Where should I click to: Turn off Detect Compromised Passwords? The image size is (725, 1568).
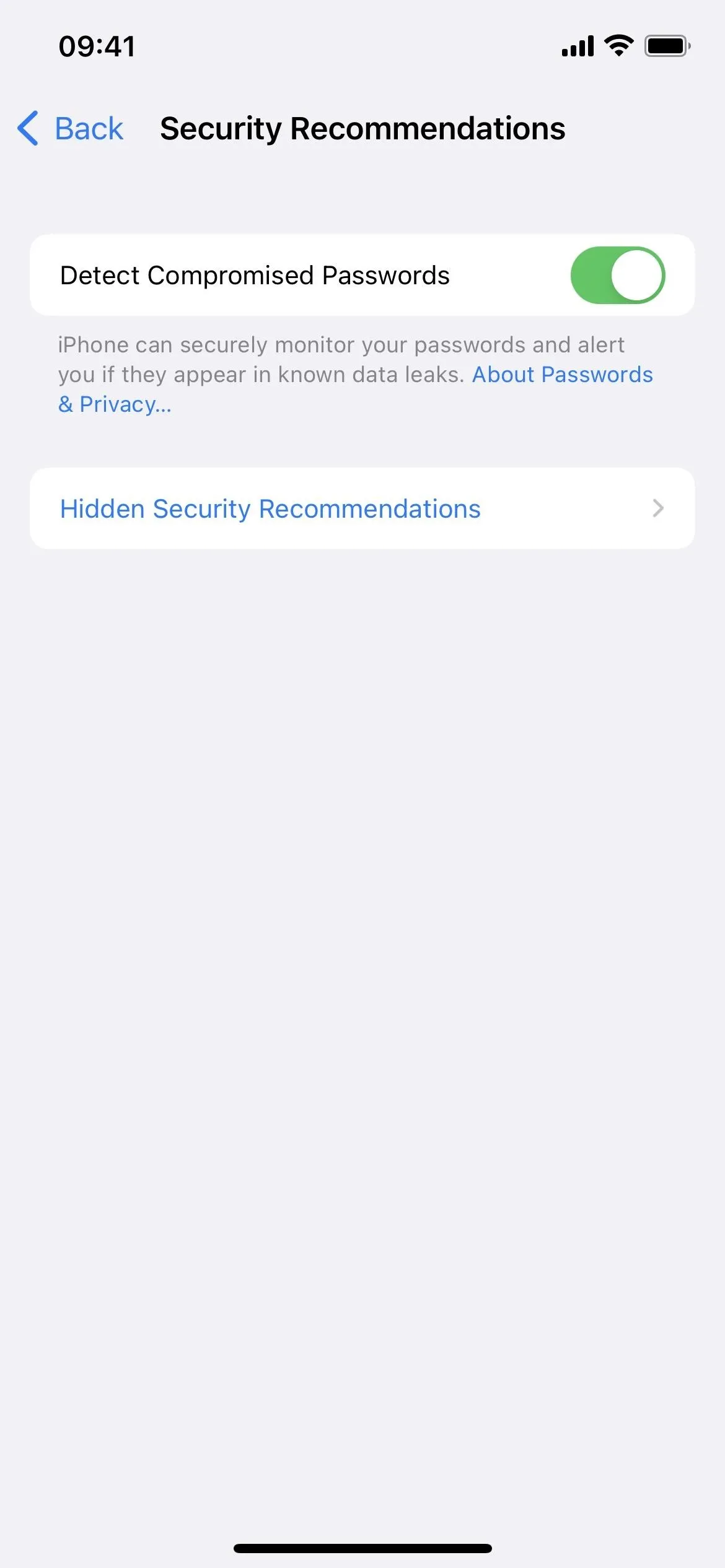(x=617, y=276)
